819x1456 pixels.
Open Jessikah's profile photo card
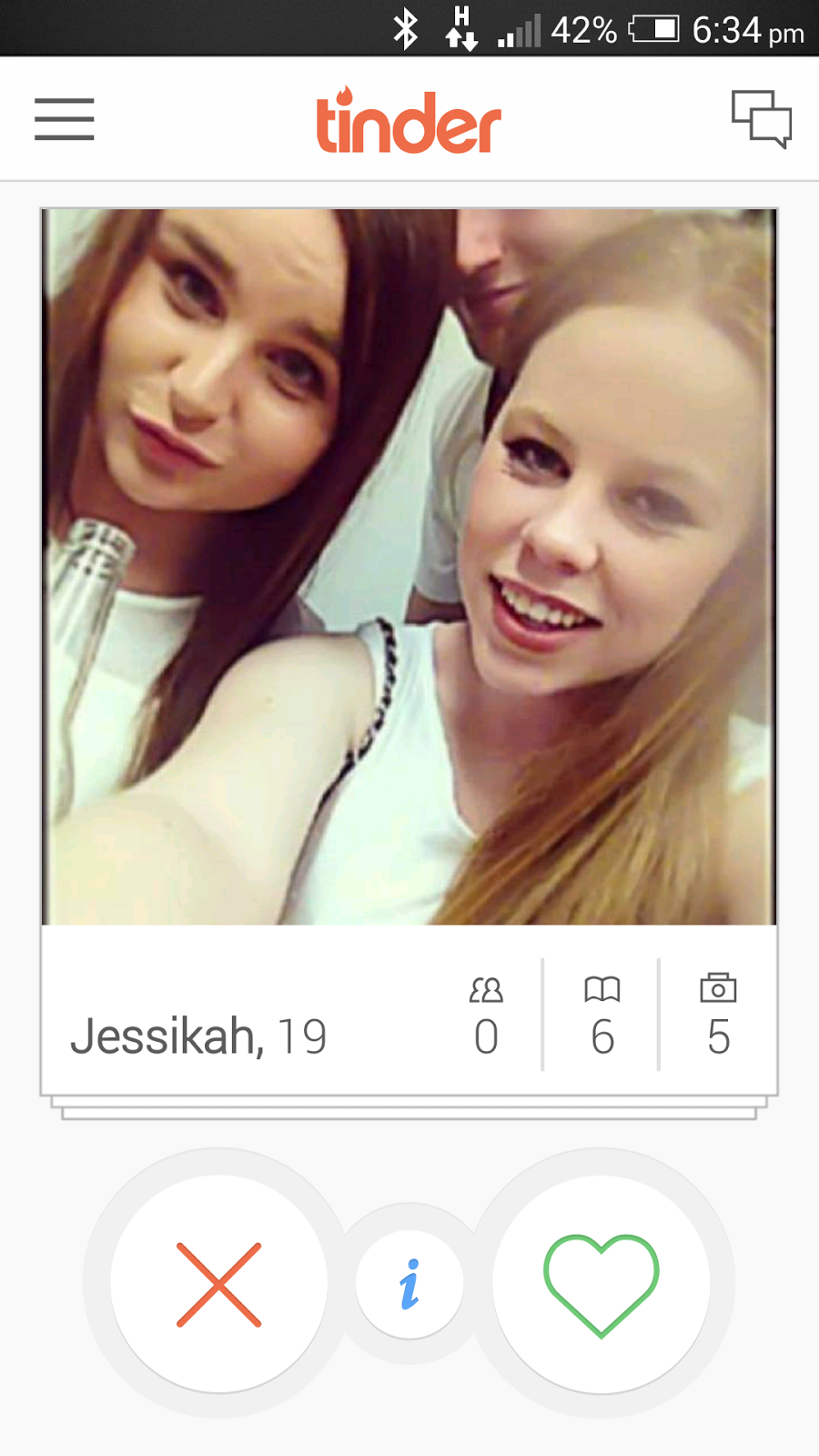[409, 566]
